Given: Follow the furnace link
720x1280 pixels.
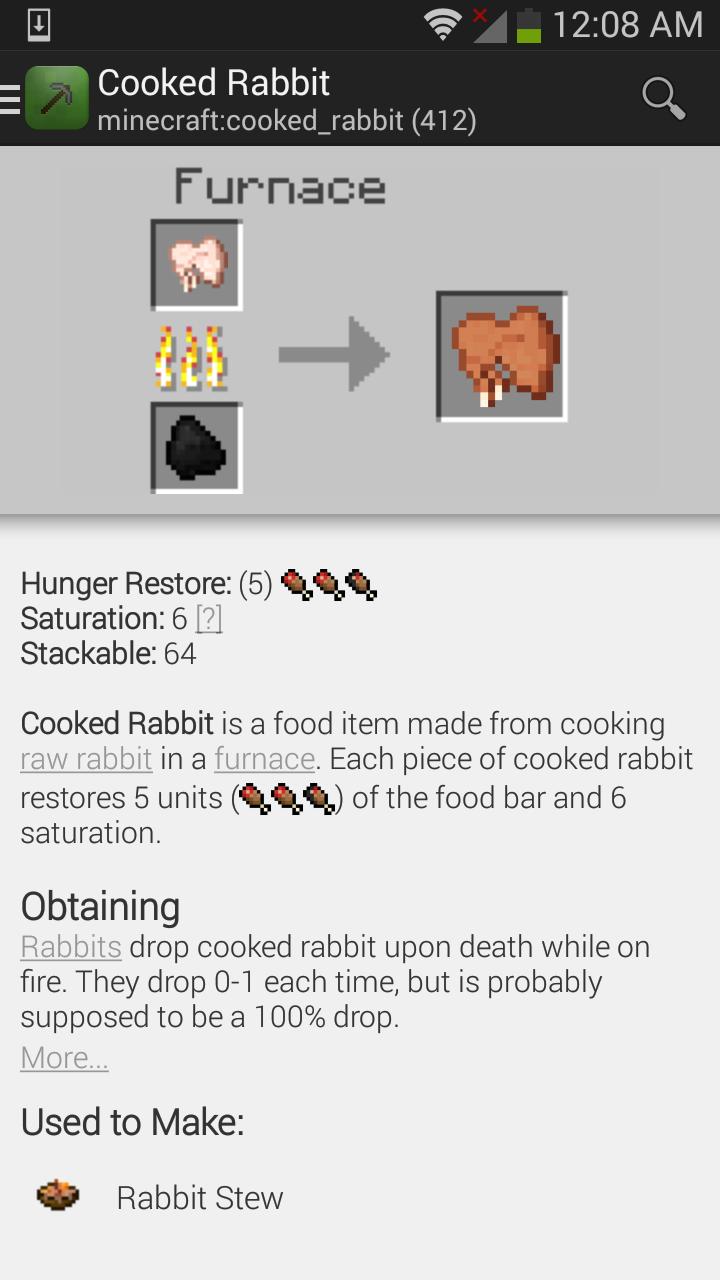Looking at the screenshot, I should click(265, 759).
